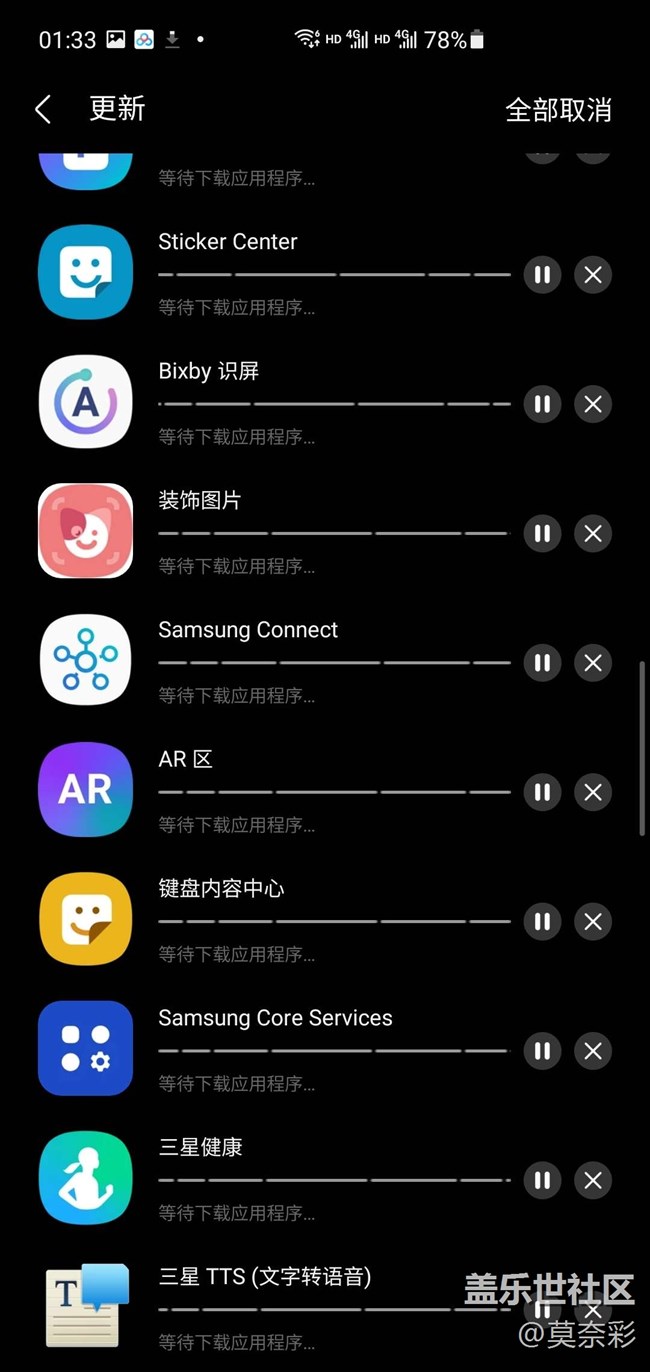Cancel the Samsung Connect update
Viewport: 650px width, 1372px height.
click(593, 662)
